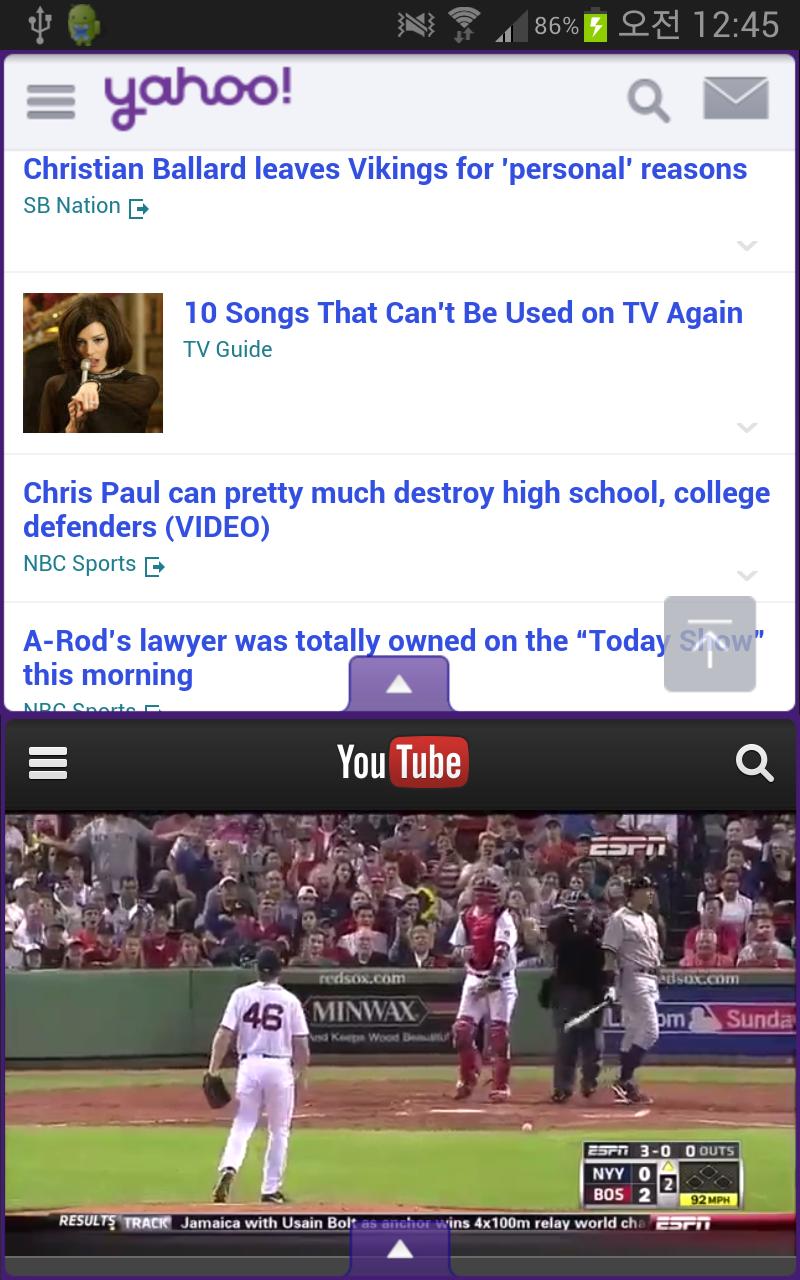Open Yahoo Mail envelope icon

[736, 99]
